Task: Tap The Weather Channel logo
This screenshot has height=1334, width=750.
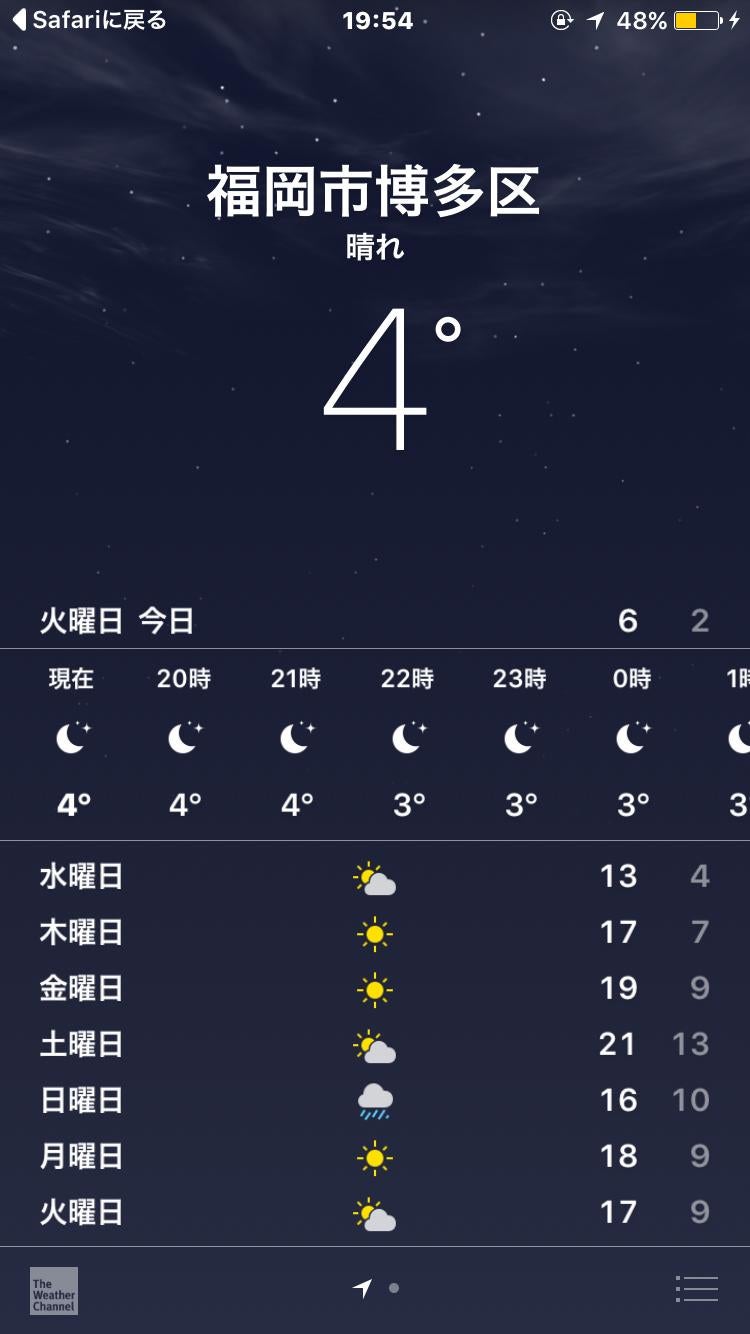Action: 52,1291
